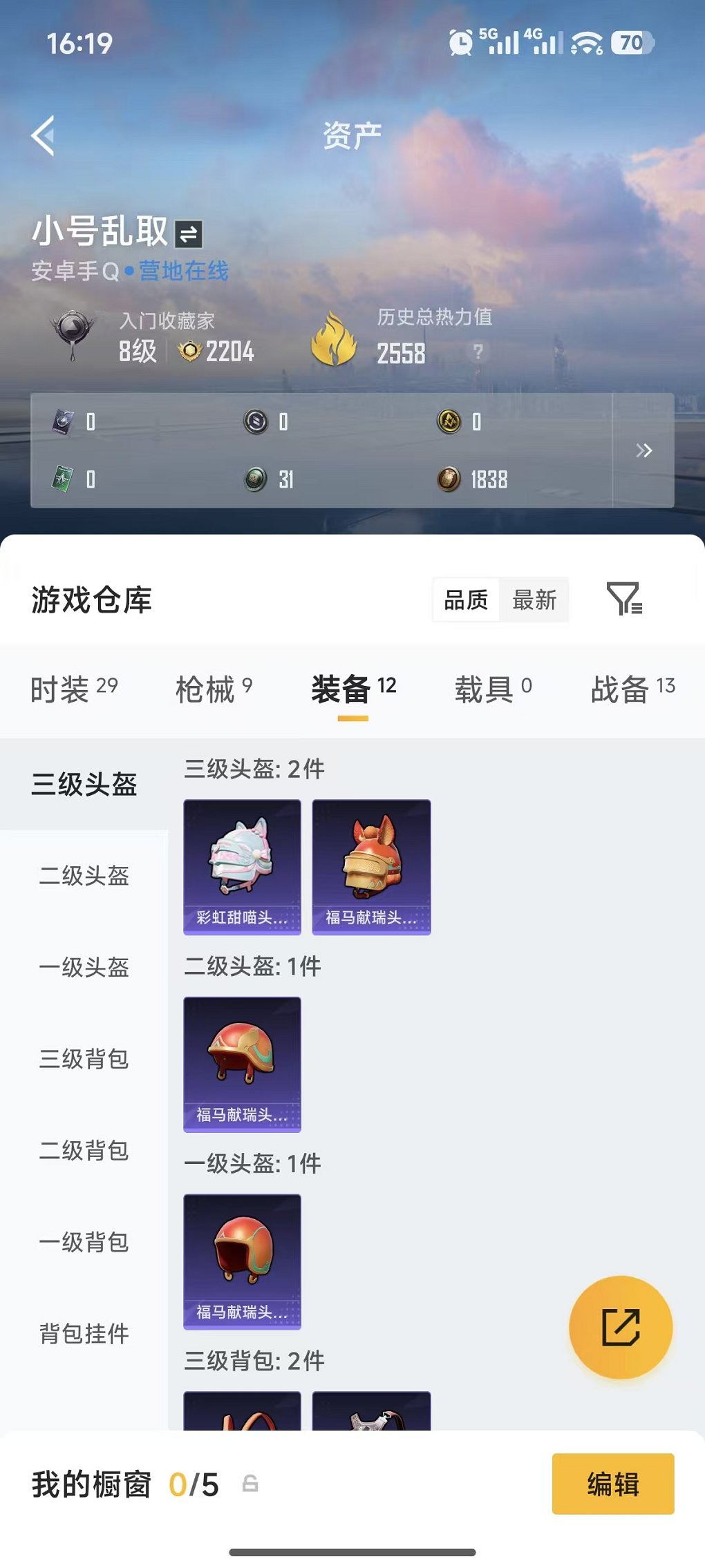The width and height of the screenshot is (705, 1568).
Task: Go back from the 资产 page
Action: pyautogui.click(x=44, y=136)
